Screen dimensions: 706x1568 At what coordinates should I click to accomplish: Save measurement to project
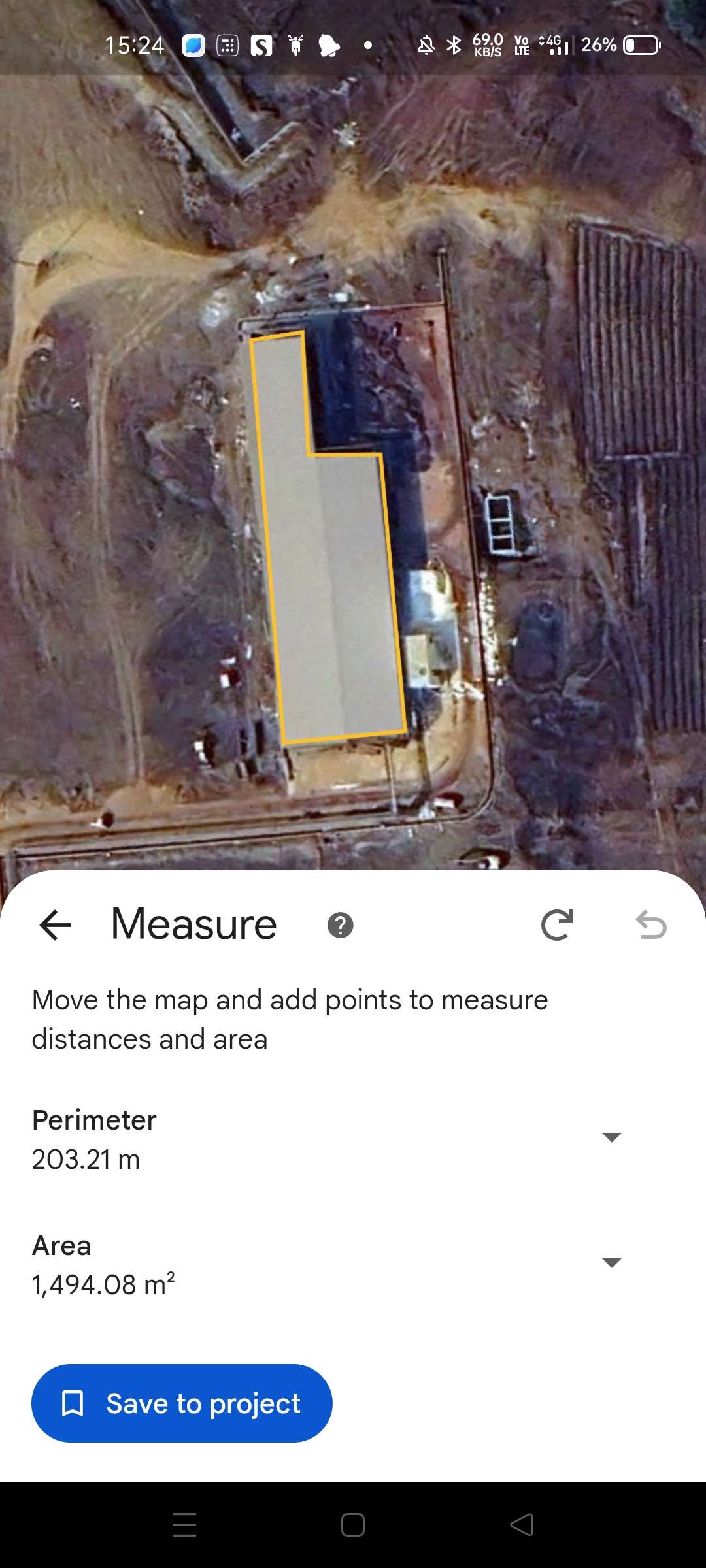pyautogui.click(x=182, y=1403)
